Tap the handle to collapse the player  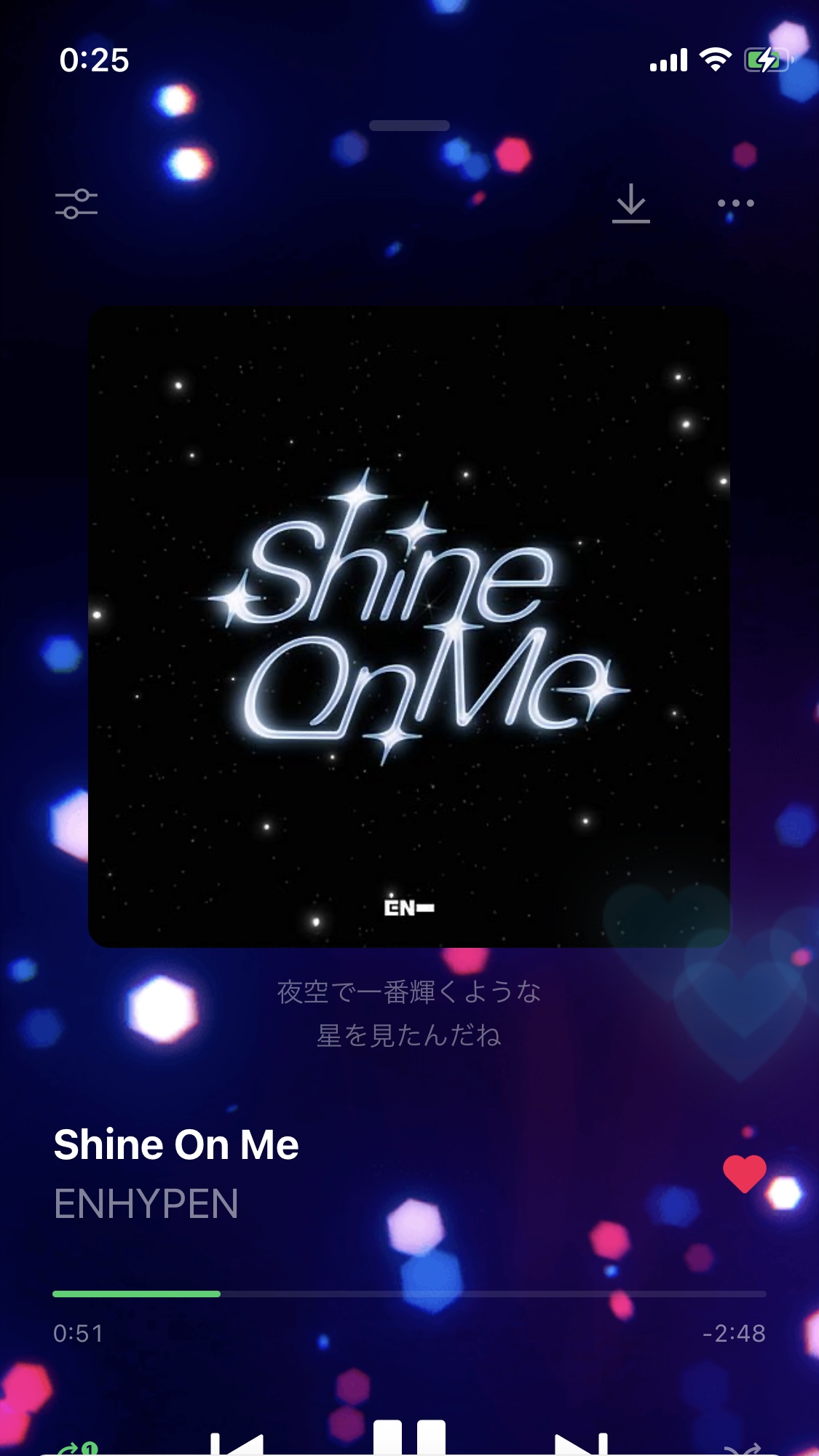pyautogui.click(x=409, y=125)
